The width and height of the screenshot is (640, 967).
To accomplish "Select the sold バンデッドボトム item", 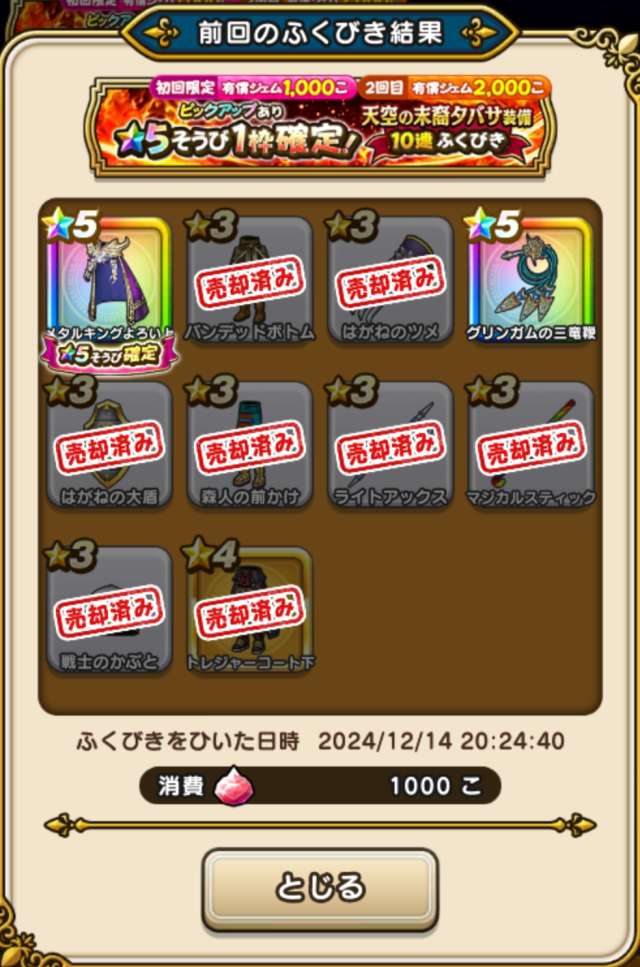I will (x=250, y=280).
